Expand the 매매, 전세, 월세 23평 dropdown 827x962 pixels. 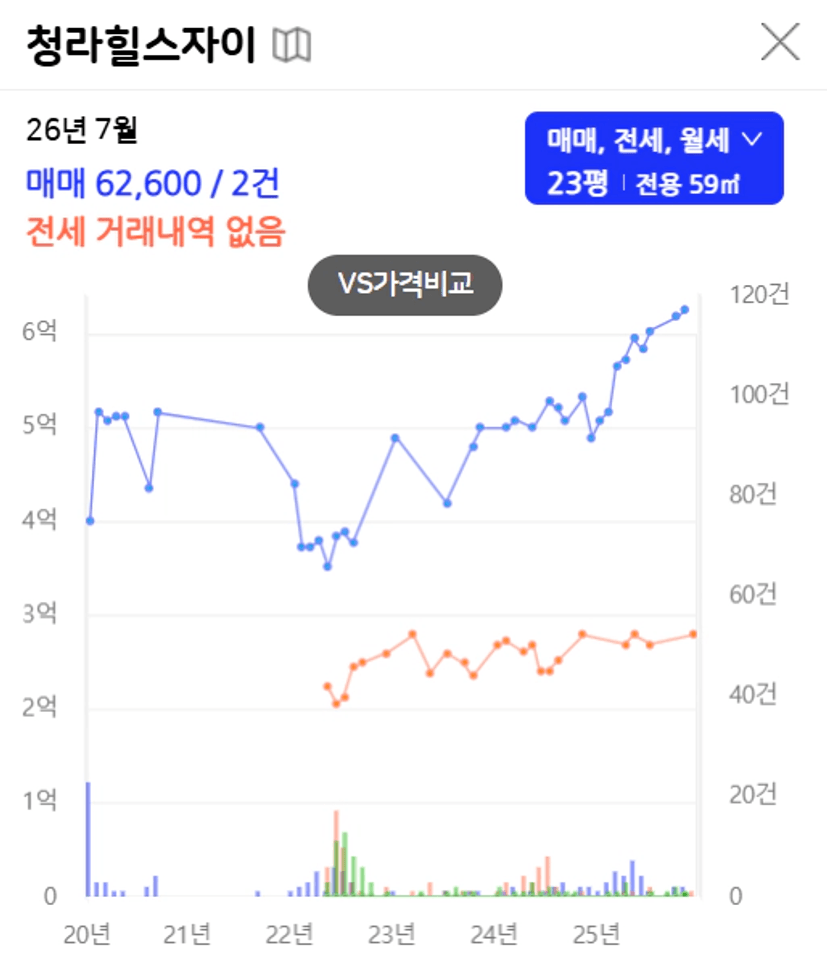tap(654, 158)
